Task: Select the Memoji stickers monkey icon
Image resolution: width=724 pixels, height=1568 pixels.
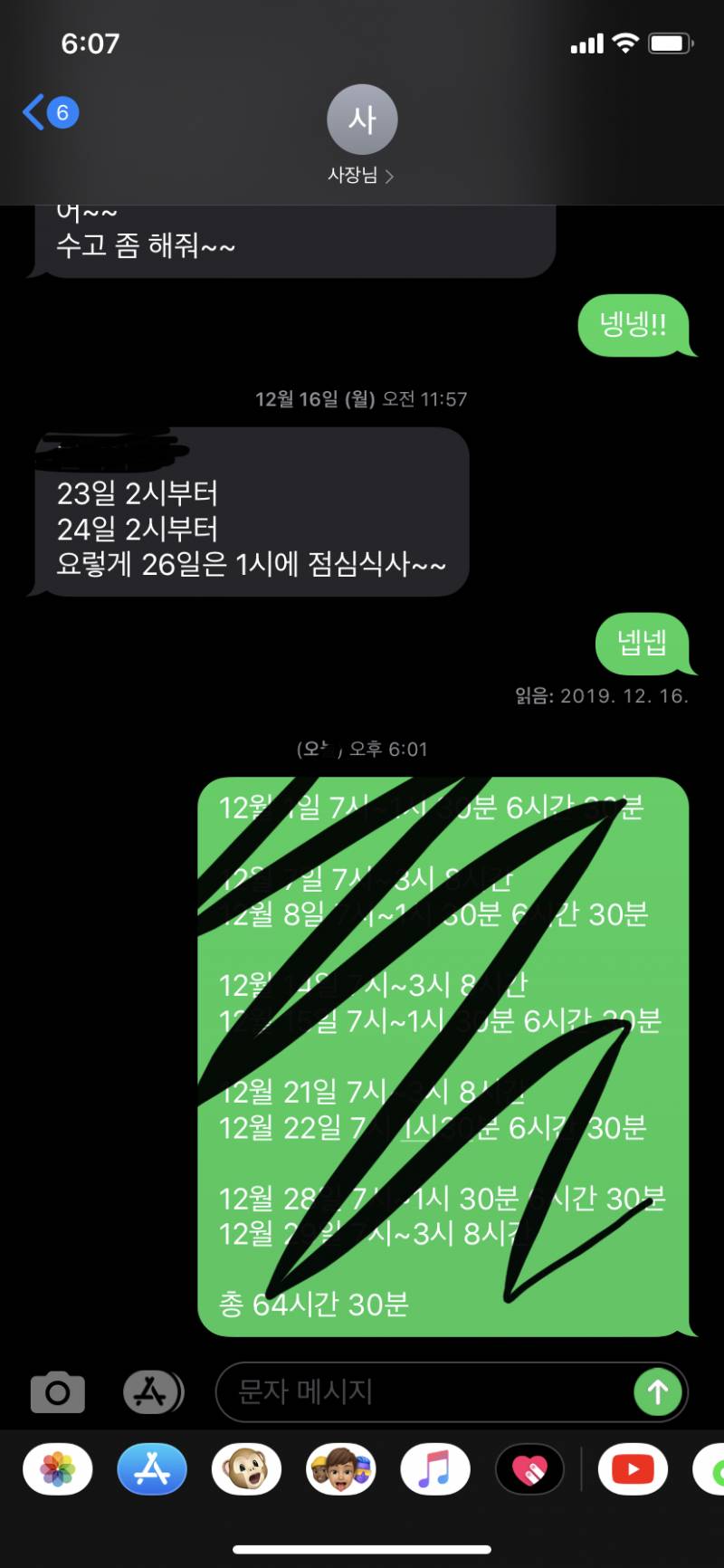Action: coord(245,1469)
